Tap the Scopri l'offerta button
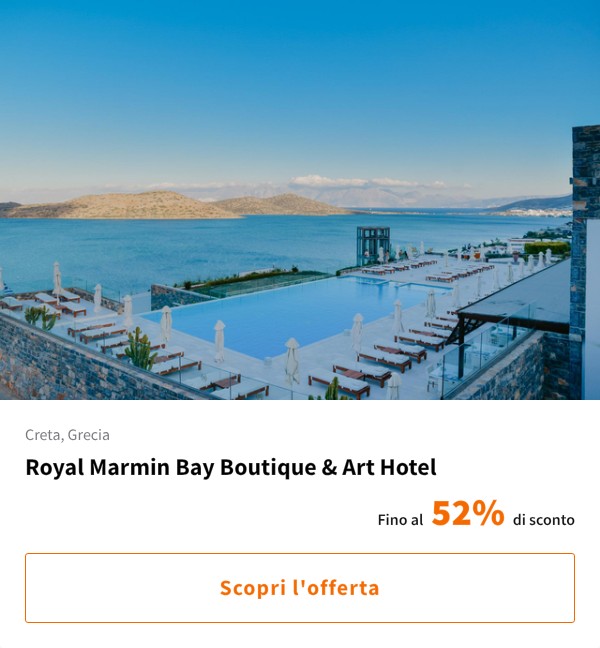Image resolution: width=600 pixels, height=648 pixels. (x=300, y=588)
